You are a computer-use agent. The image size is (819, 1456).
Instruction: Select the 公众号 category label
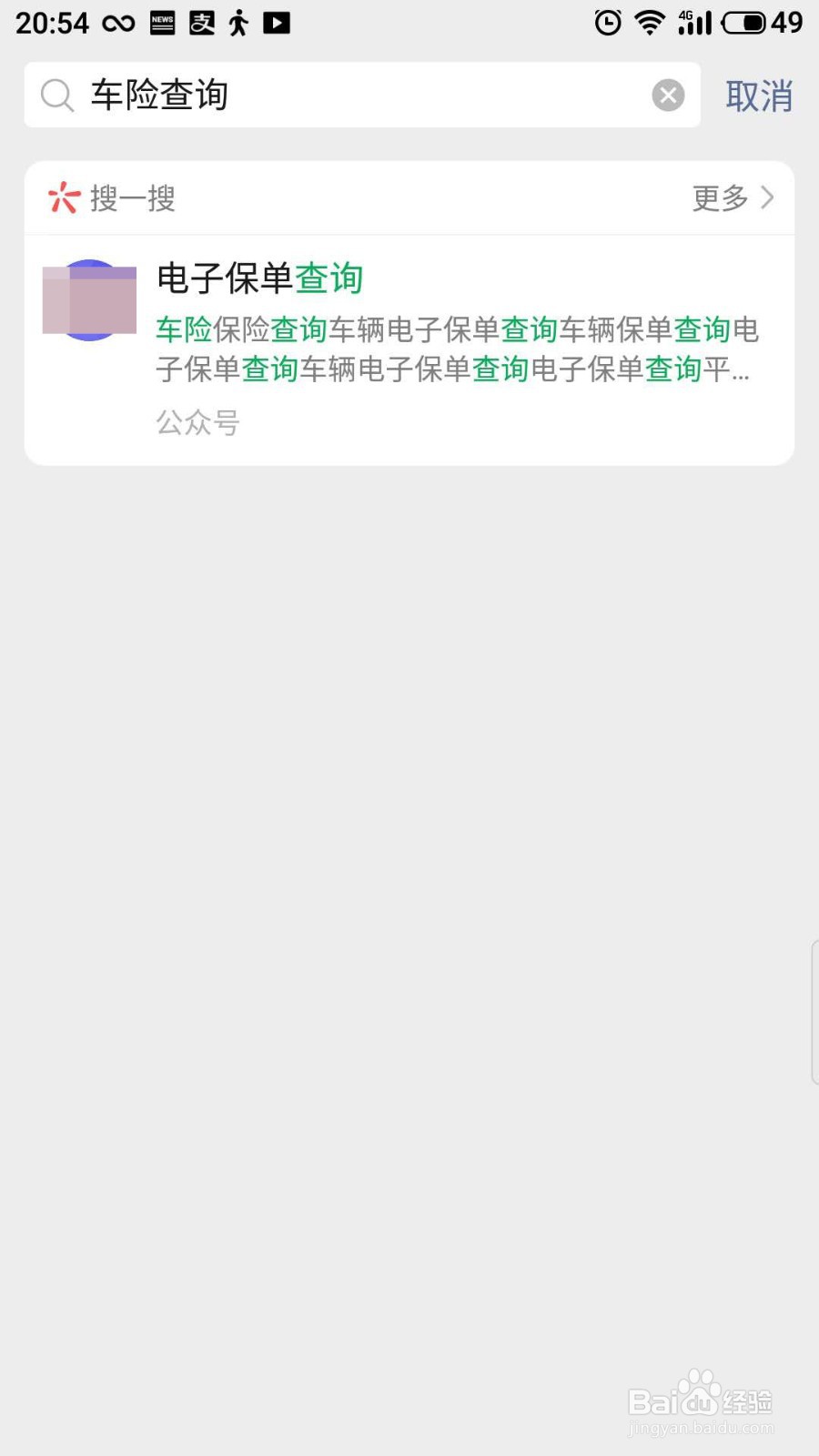[x=197, y=421]
